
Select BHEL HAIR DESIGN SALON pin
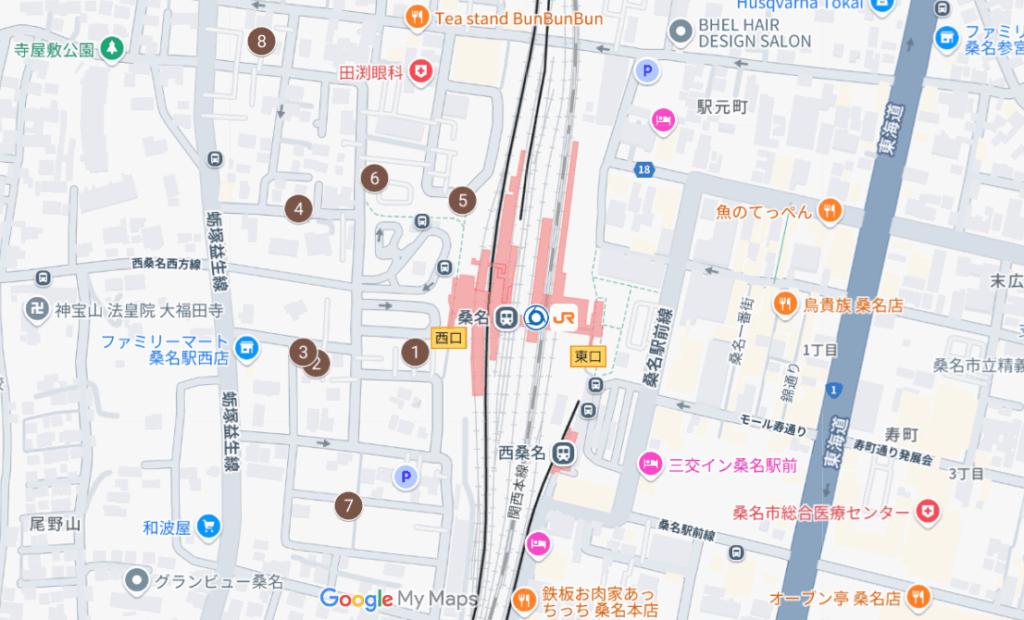pos(681,31)
